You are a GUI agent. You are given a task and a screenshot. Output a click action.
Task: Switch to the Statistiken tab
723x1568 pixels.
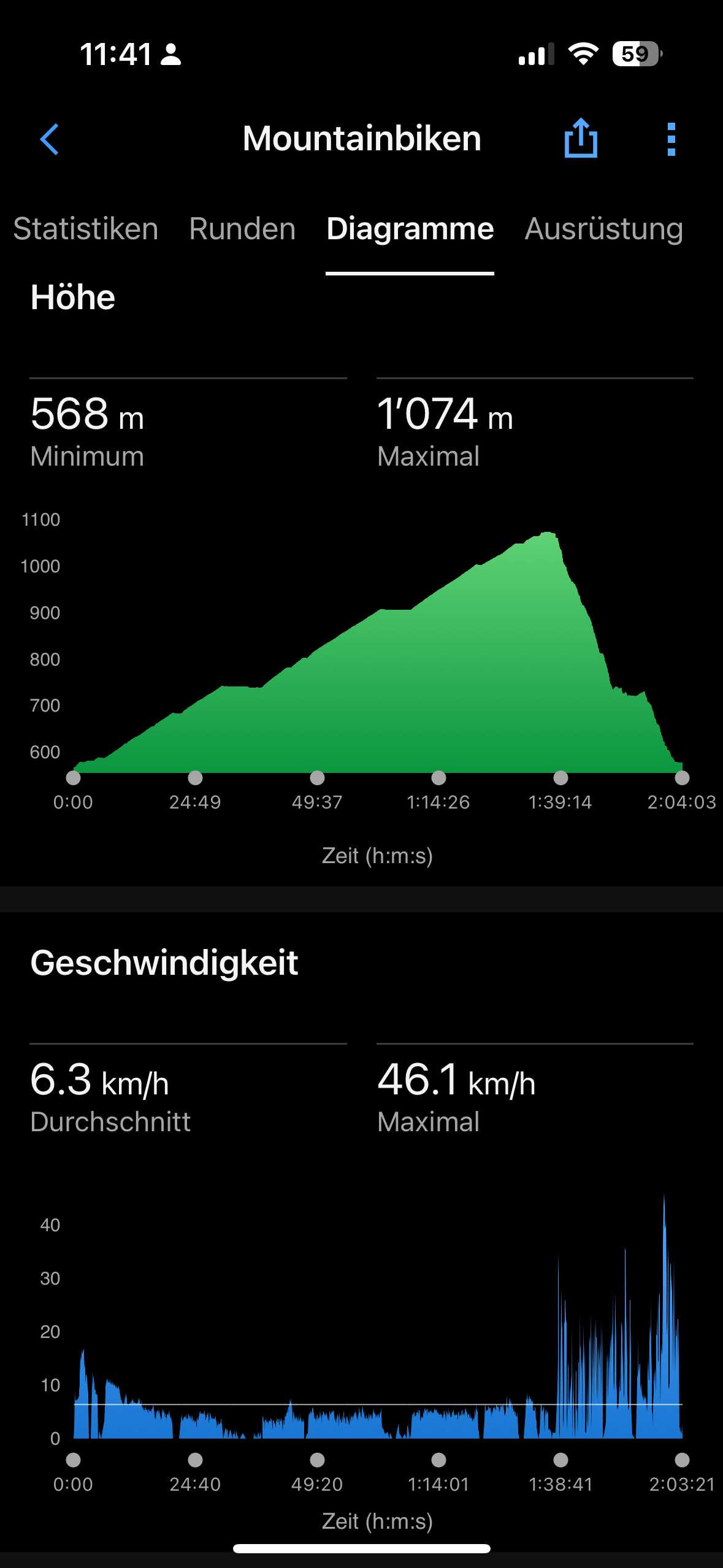pos(86,229)
